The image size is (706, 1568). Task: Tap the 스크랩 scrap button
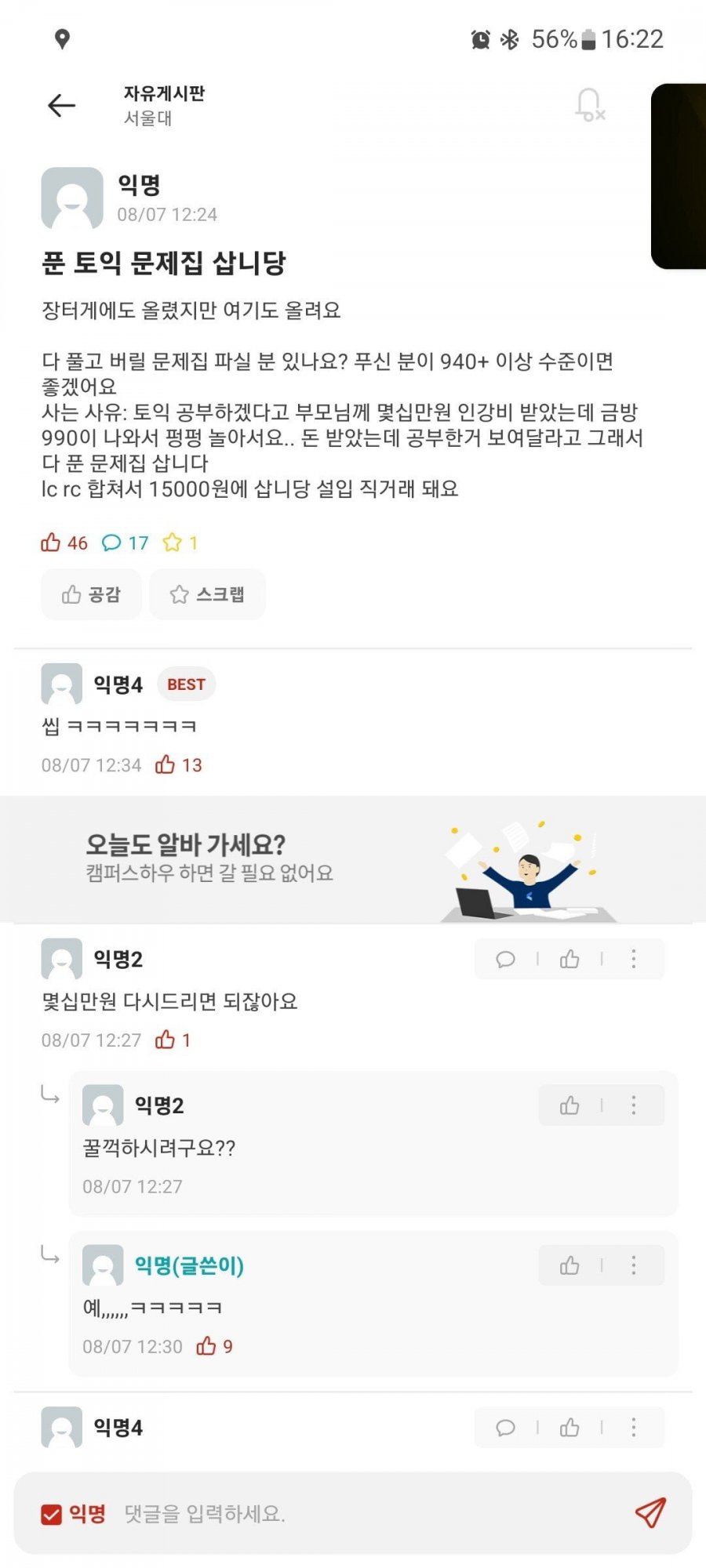pyautogui.click(x=207, y=594)
